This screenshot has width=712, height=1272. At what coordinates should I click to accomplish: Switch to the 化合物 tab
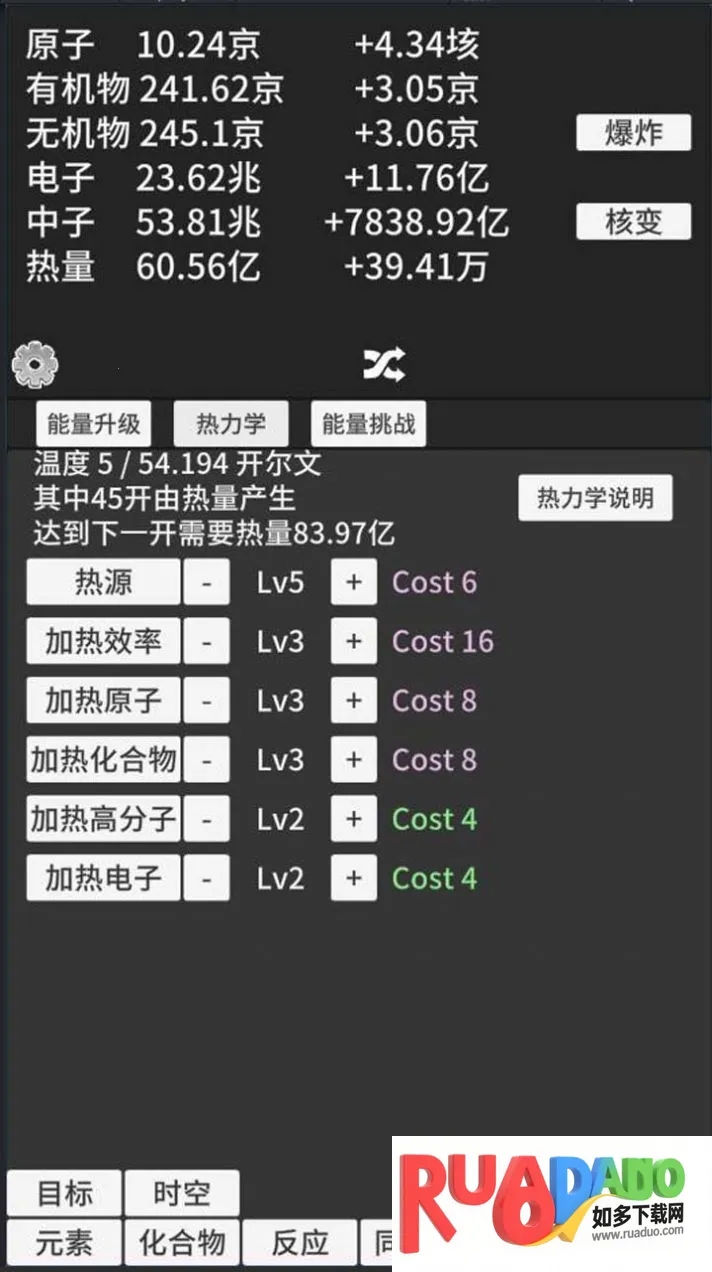point(182,1243)
